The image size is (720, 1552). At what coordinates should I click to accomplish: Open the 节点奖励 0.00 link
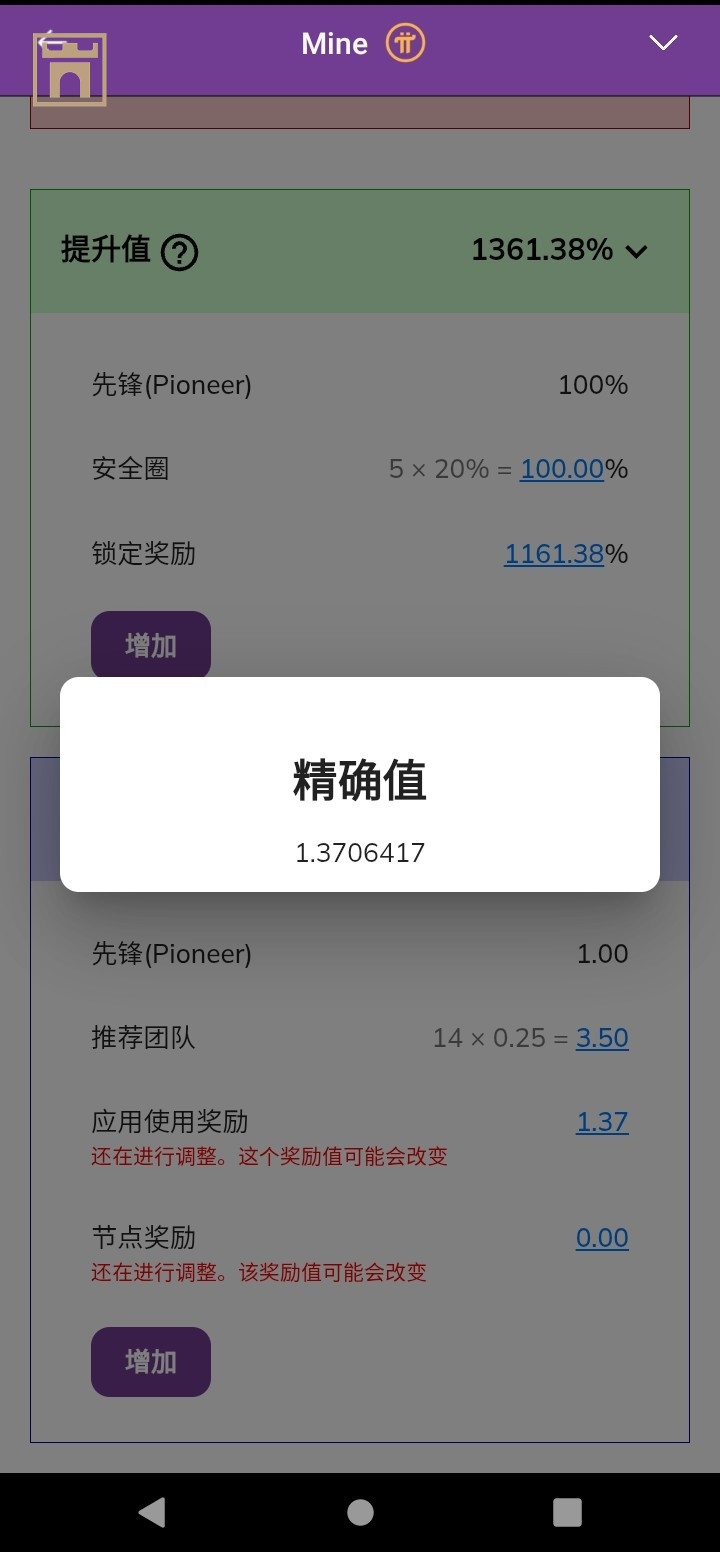602,1238
